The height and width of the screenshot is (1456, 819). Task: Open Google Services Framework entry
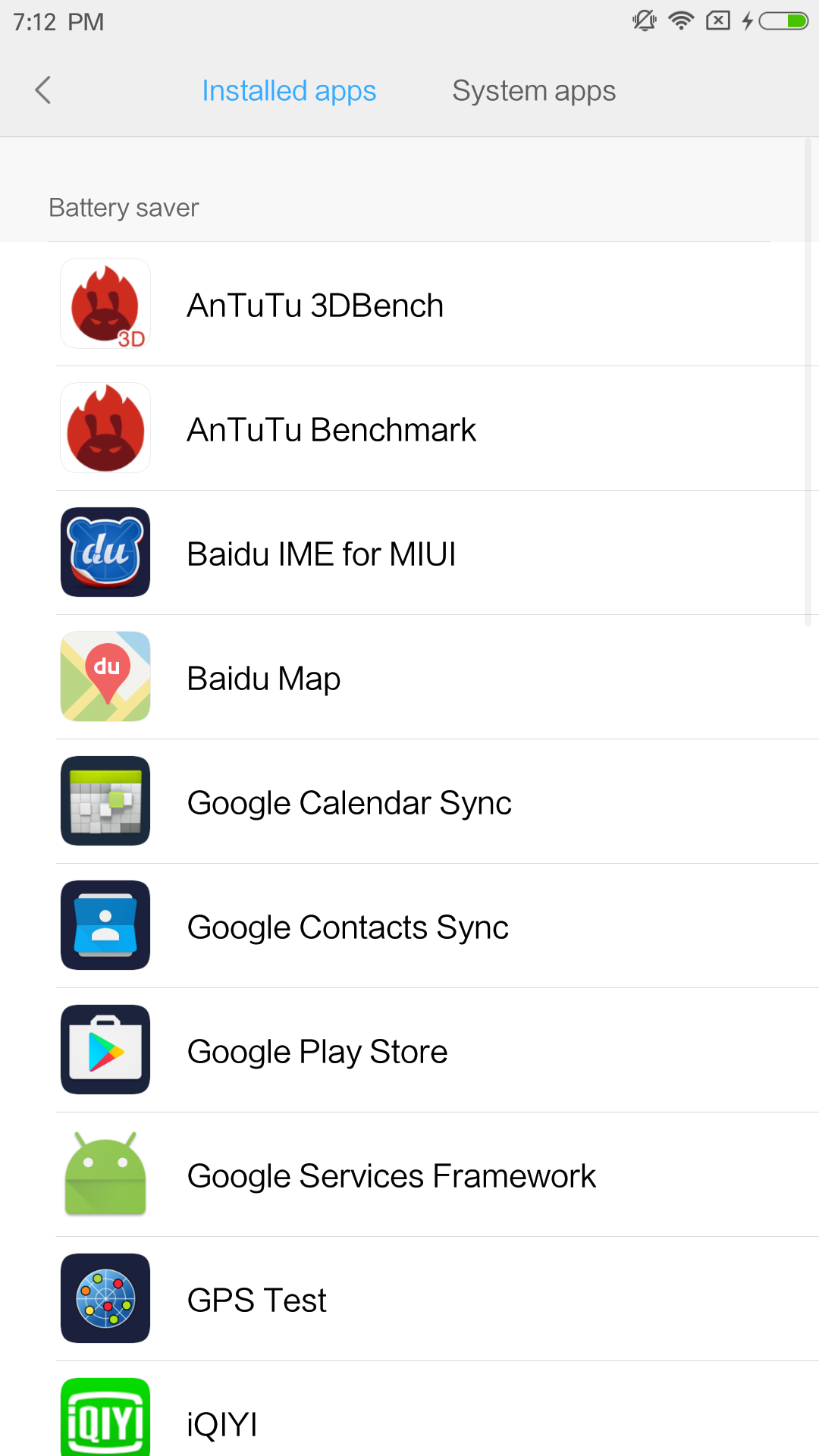point(409,1175)
